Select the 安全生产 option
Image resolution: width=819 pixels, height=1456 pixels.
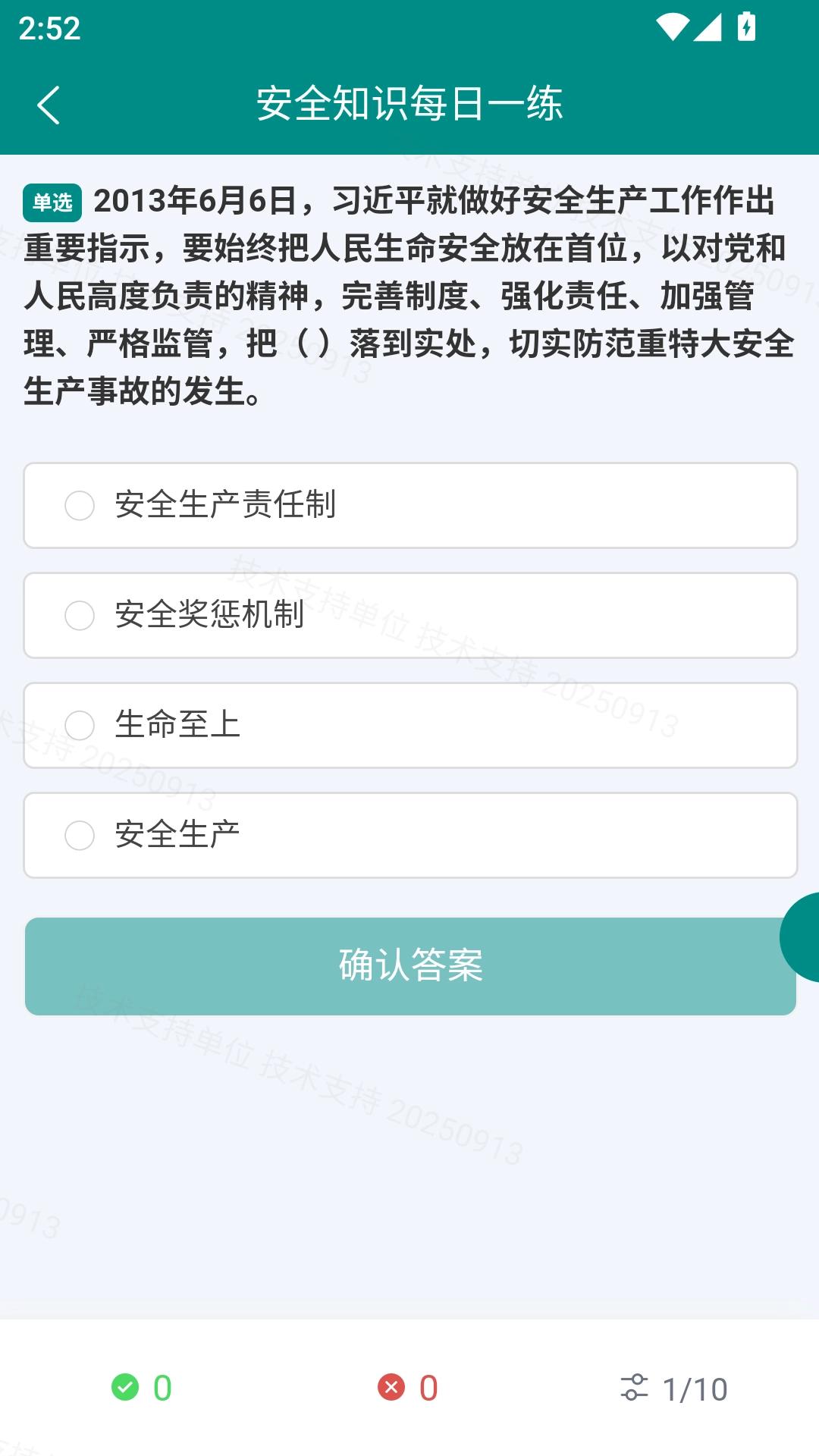[410, 835]
